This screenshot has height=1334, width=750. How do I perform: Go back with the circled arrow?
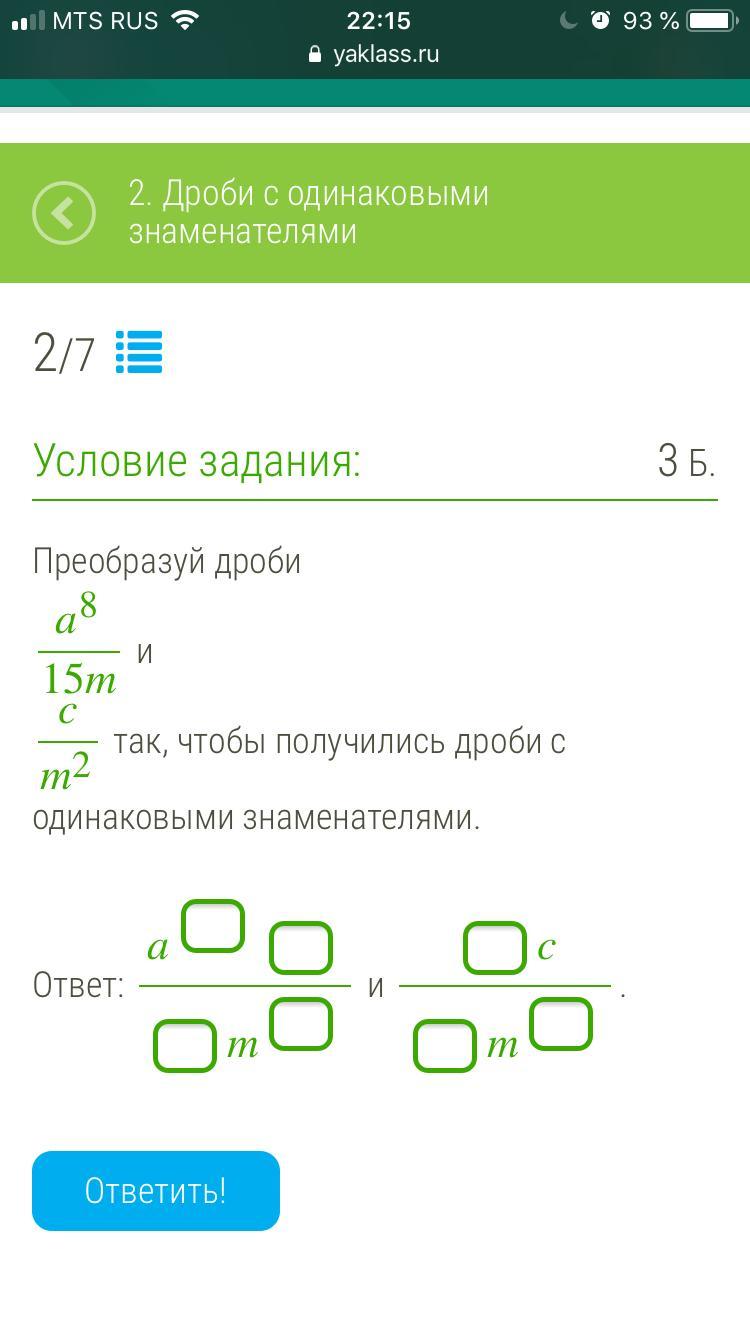point(64,213)
